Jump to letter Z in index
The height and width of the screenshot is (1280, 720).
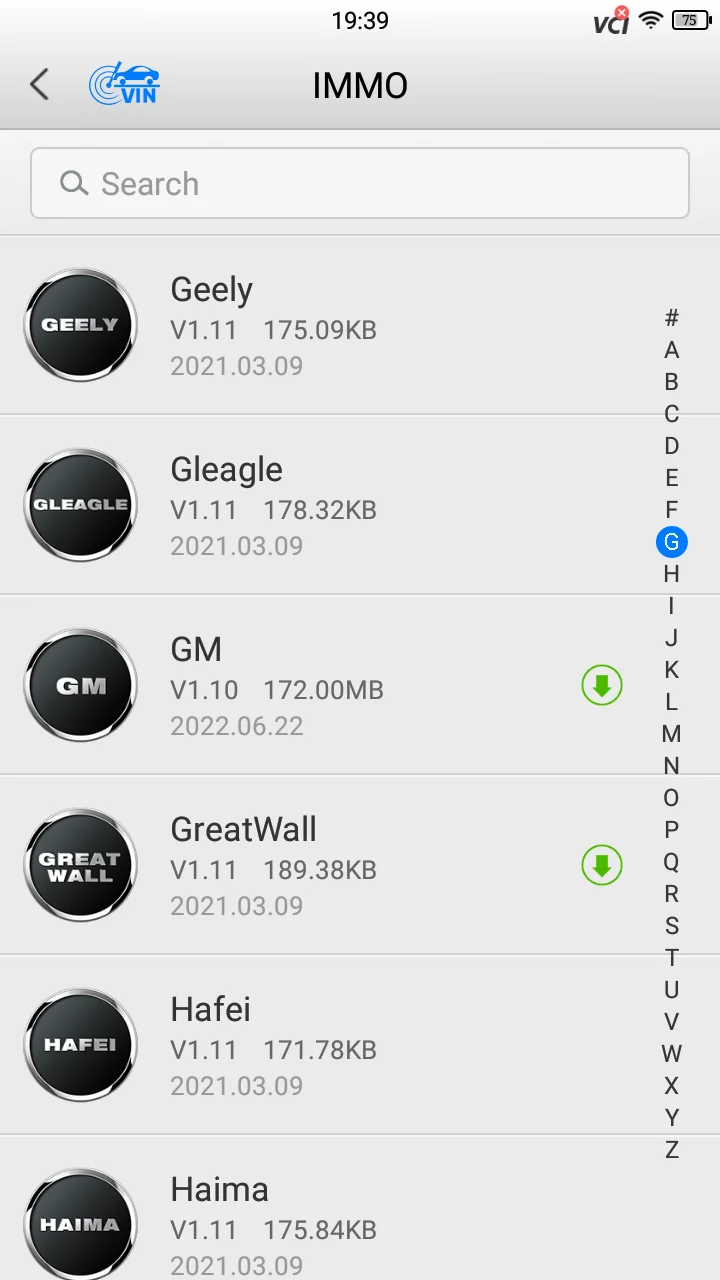[x=672, y=1150]
